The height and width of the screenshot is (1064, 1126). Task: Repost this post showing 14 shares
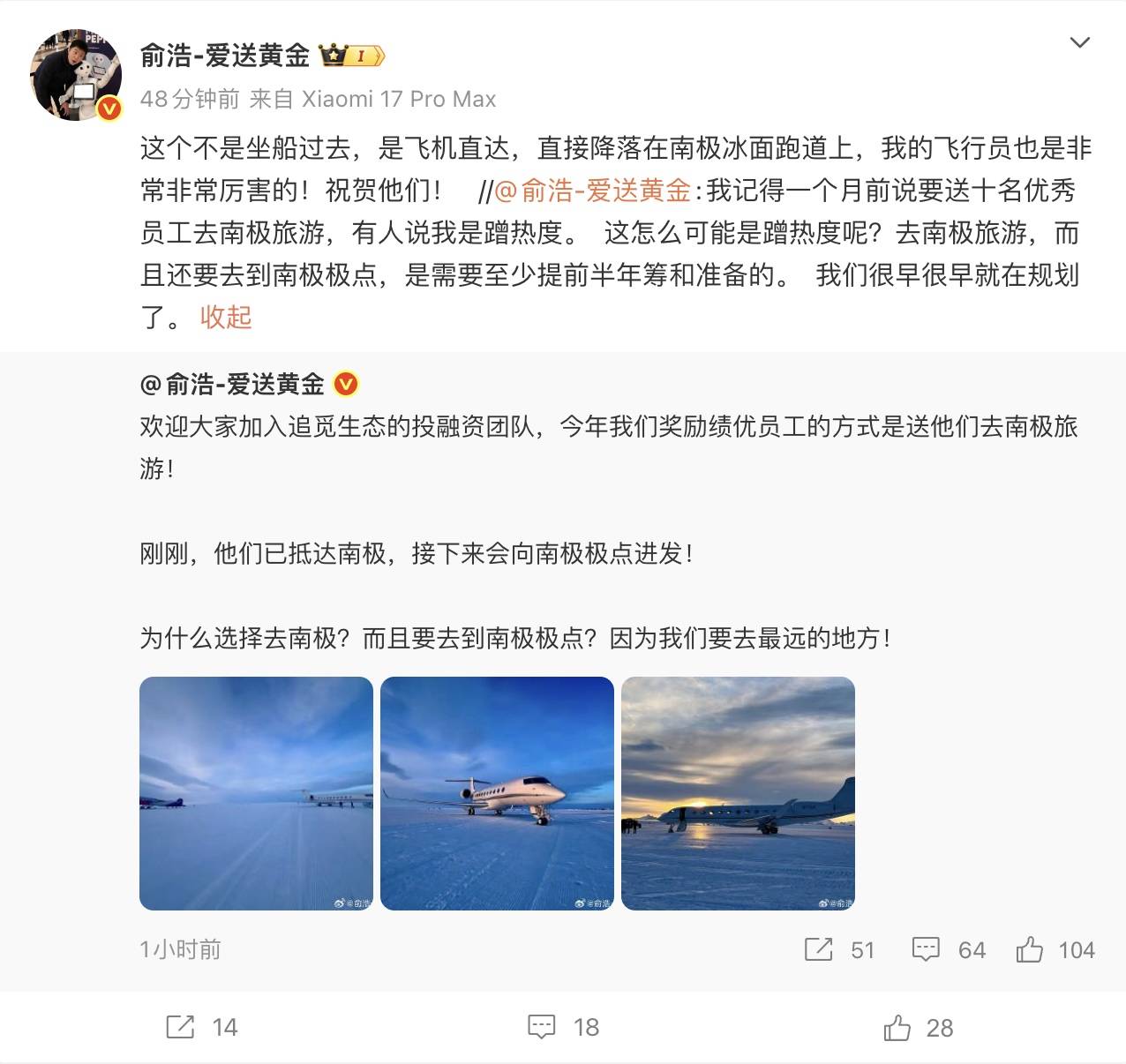point(201,1027)
